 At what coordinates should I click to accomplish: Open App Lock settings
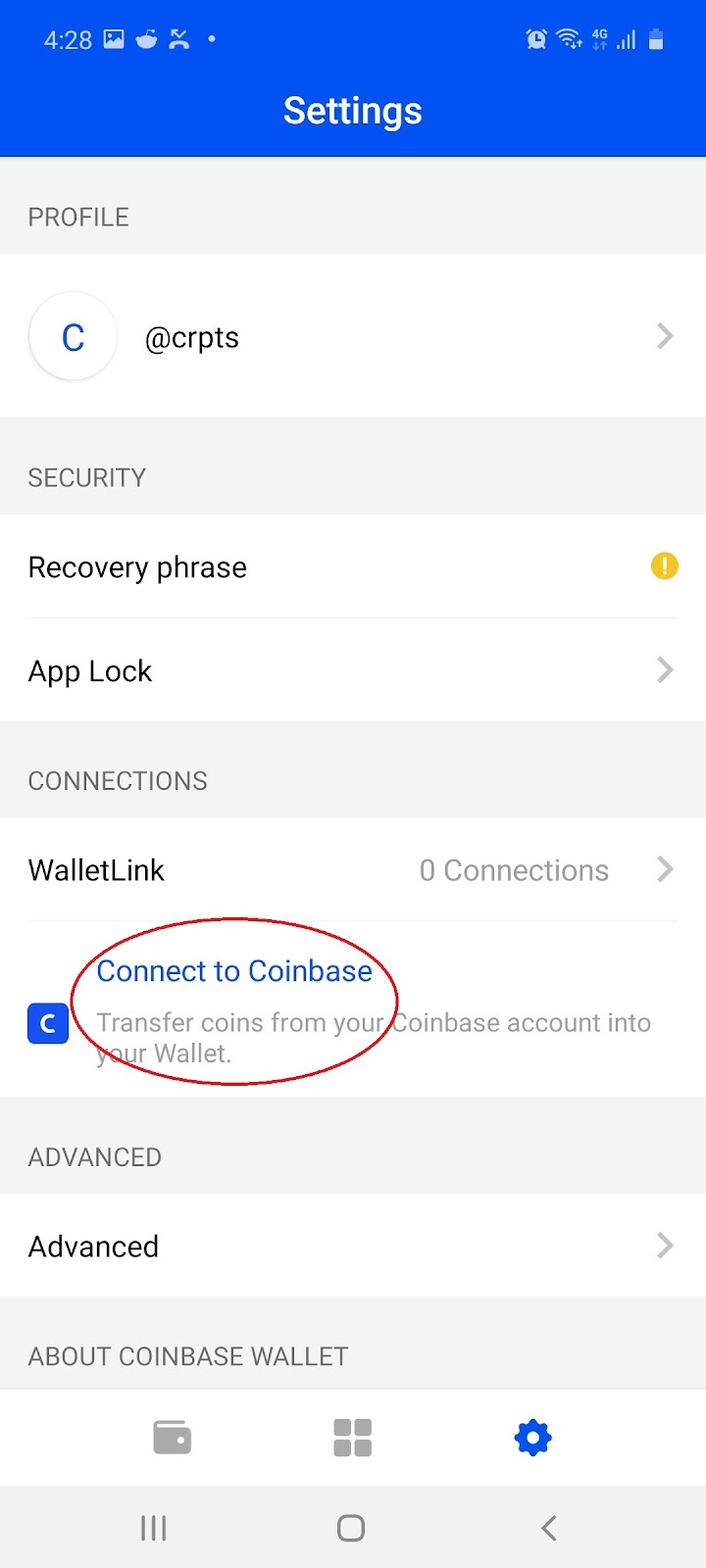point(353,671)
